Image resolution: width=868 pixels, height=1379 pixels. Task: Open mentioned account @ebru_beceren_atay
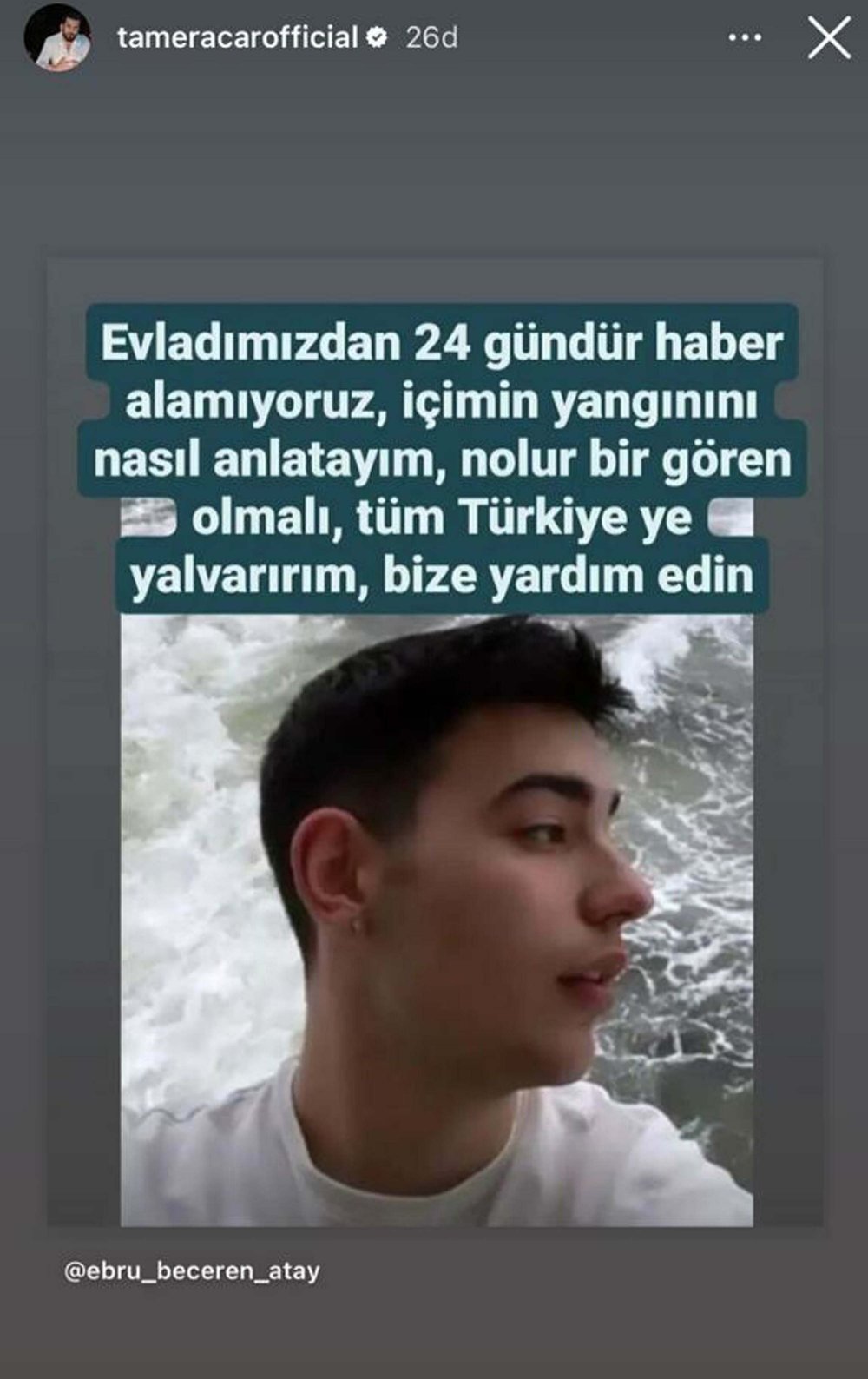tap(192, 1270)
